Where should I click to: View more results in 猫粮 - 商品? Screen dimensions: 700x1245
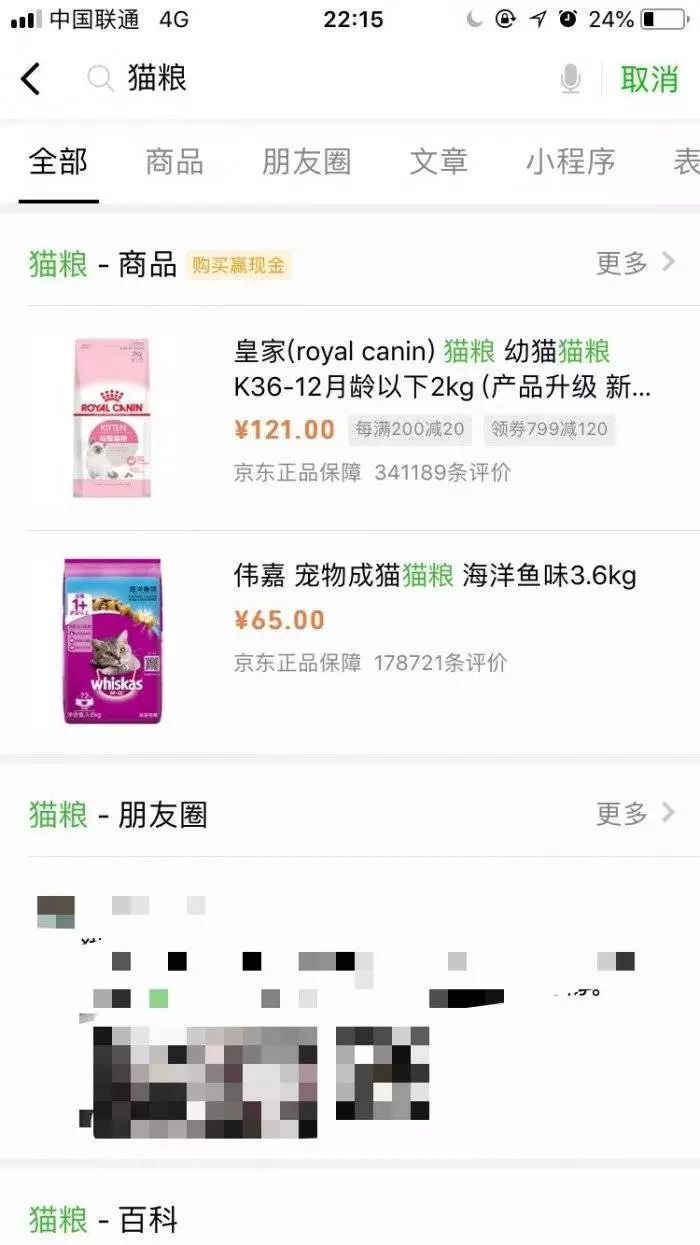(635, 263)
